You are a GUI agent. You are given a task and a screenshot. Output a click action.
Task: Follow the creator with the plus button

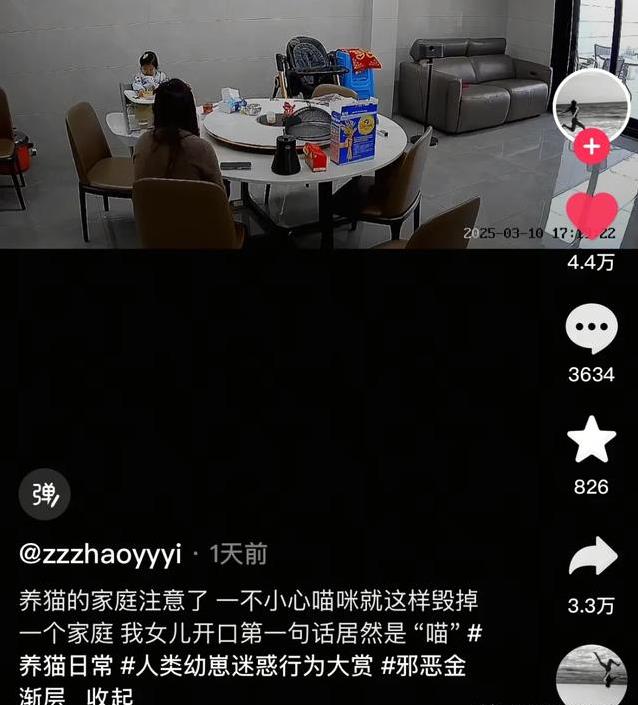pos(592,147)
